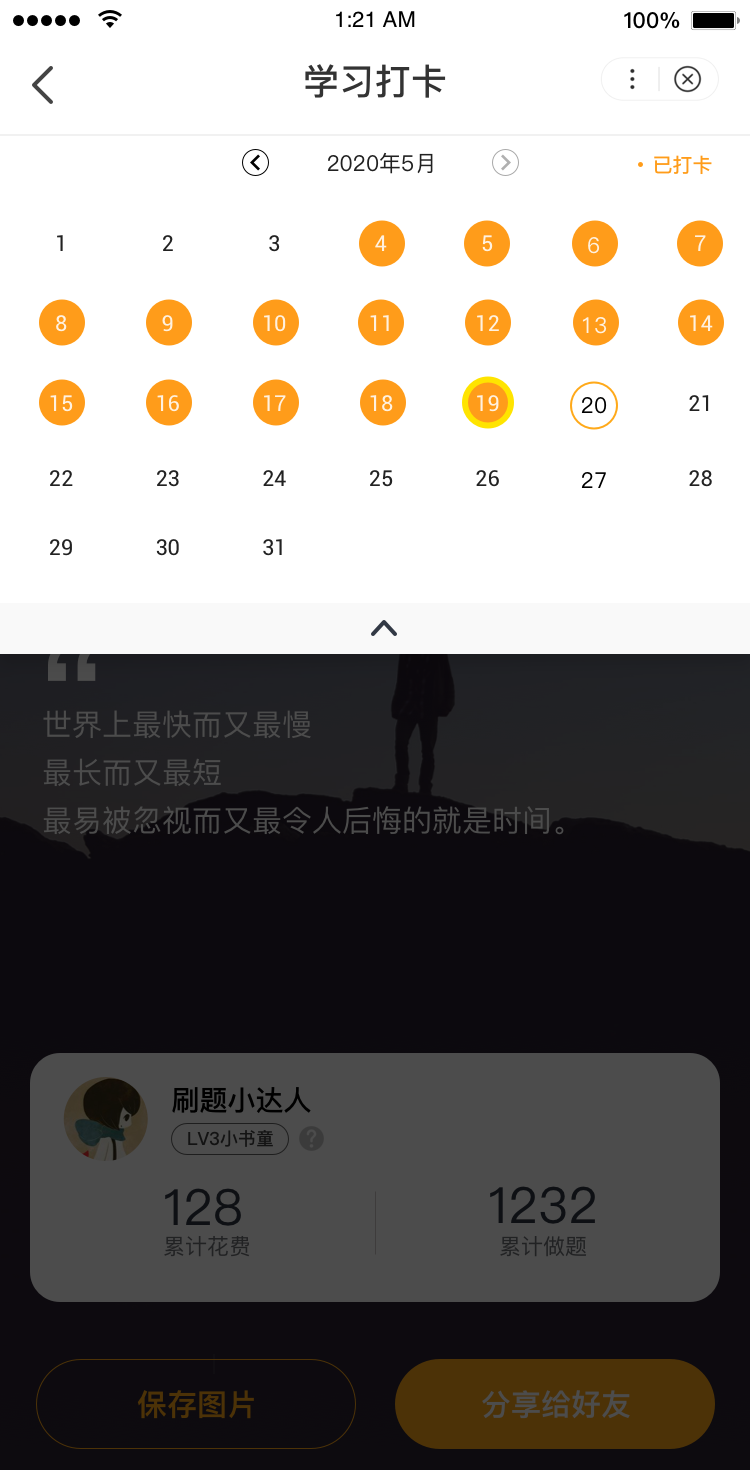Close the mini program
Viewport: 750px width, 1470px height.
687,80
